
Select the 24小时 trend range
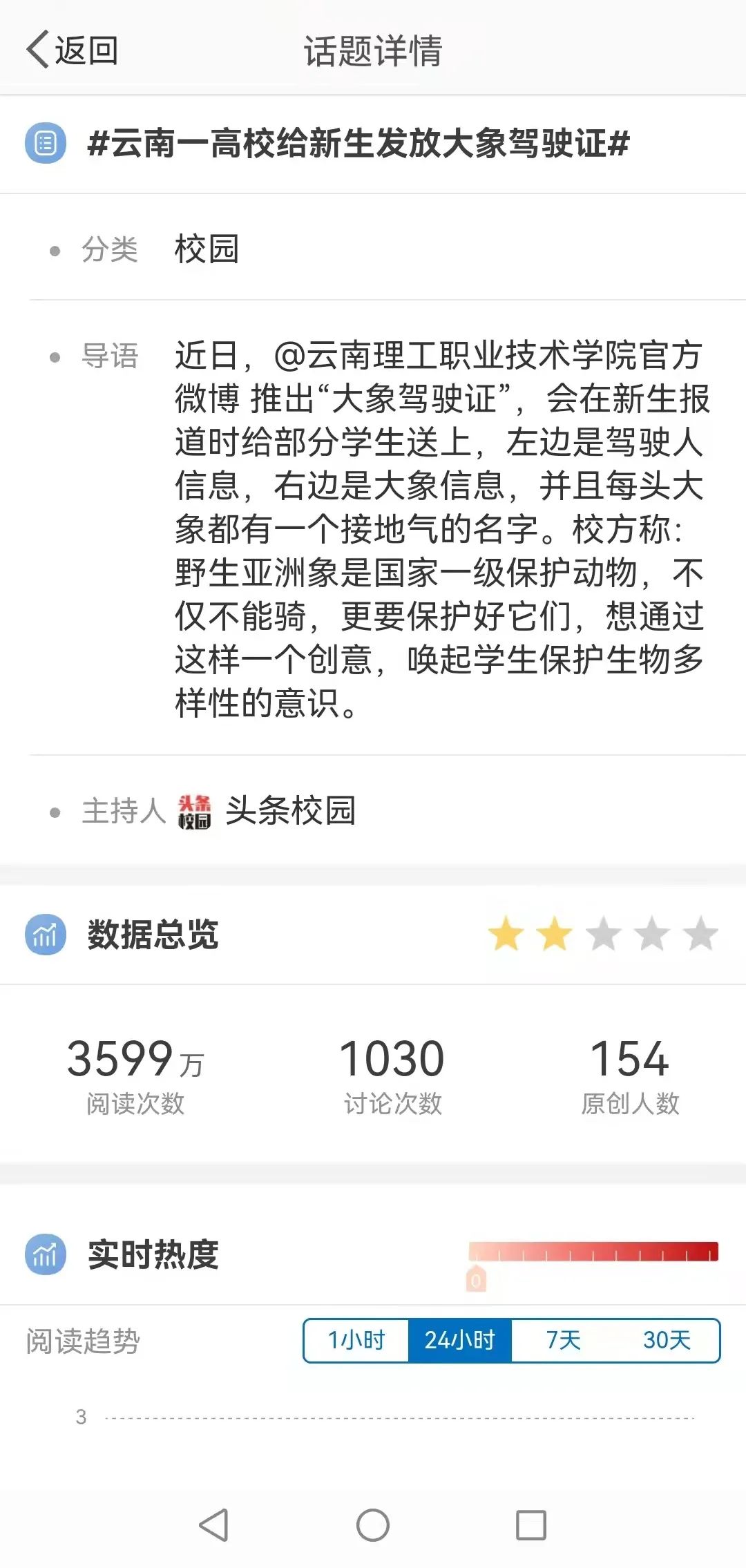point(459,1340)
